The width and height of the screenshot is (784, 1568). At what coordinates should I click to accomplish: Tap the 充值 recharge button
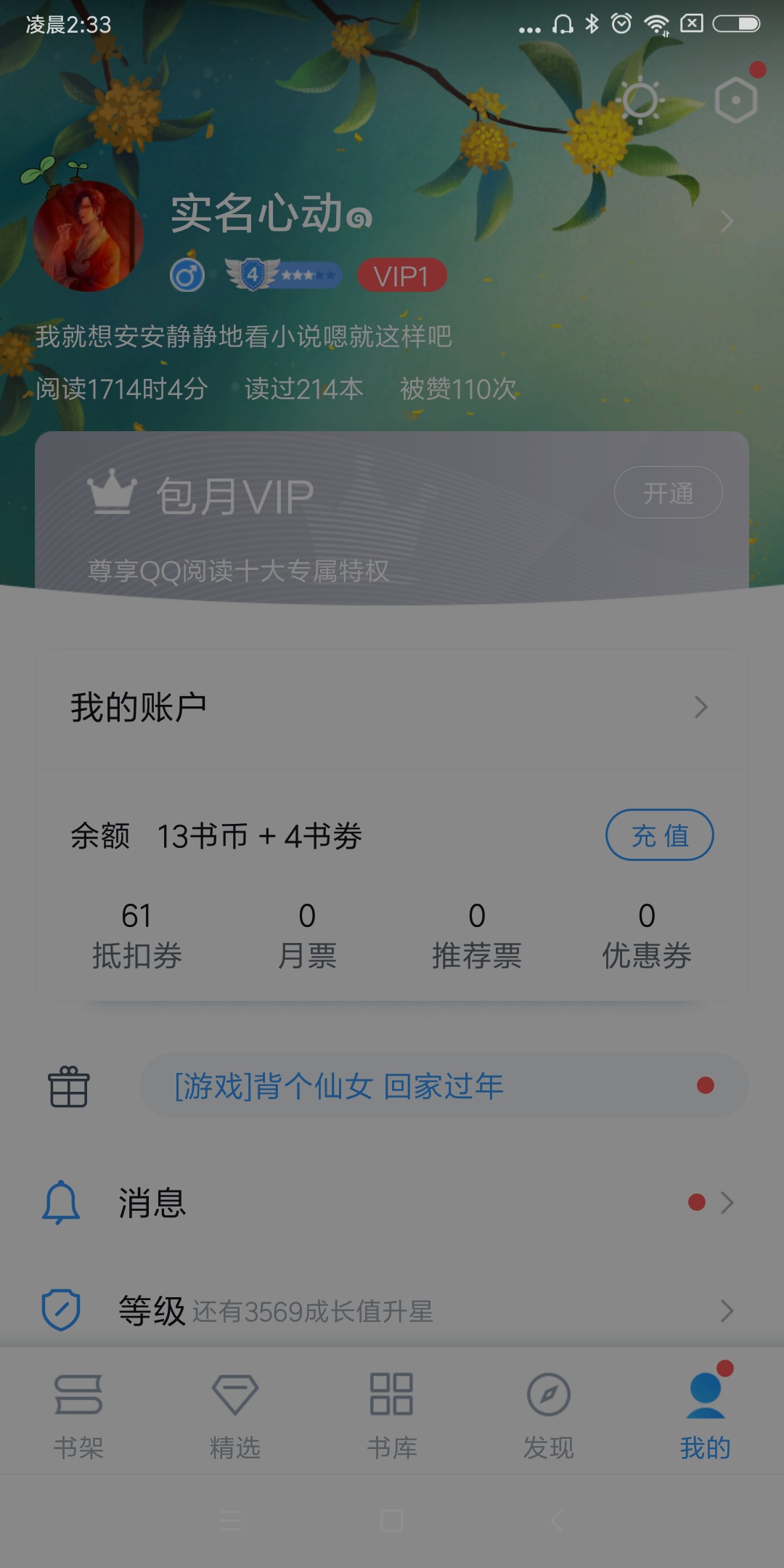pyautogui.click(x=659, y=836)
